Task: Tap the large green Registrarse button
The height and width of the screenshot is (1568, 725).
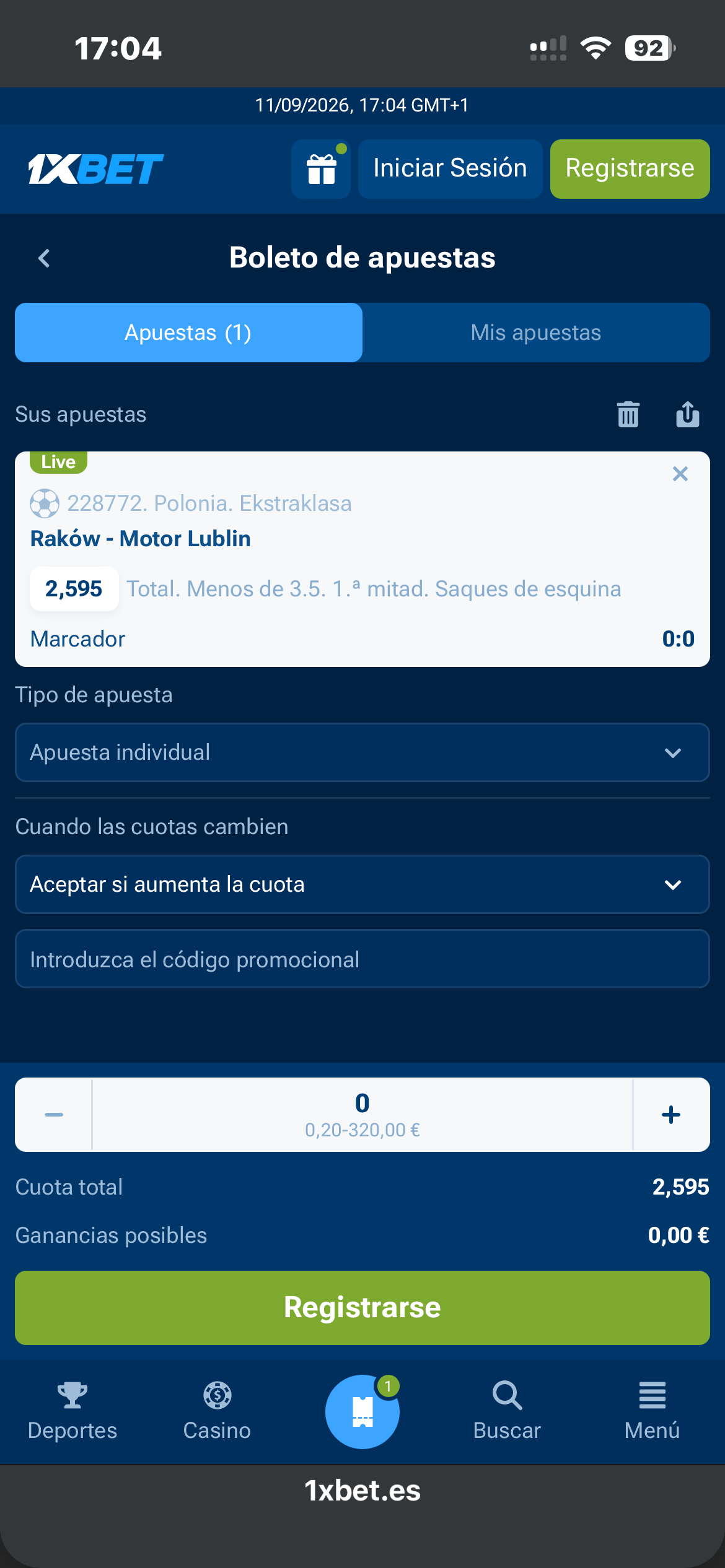Action: pos(362,1308)
